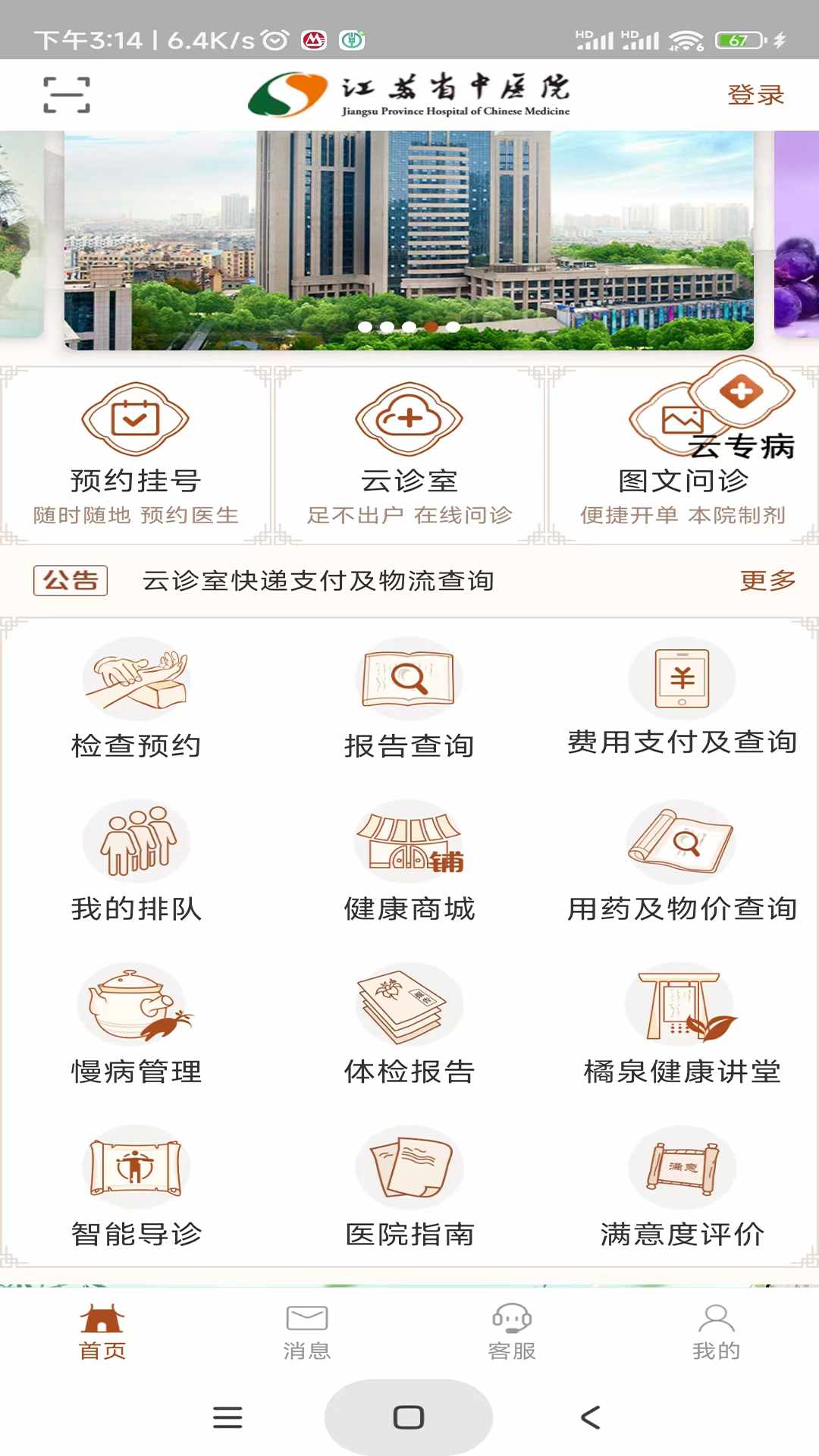Tap 登录 to log in
The image size is (819, 1456).
click(x=755, y=95)
